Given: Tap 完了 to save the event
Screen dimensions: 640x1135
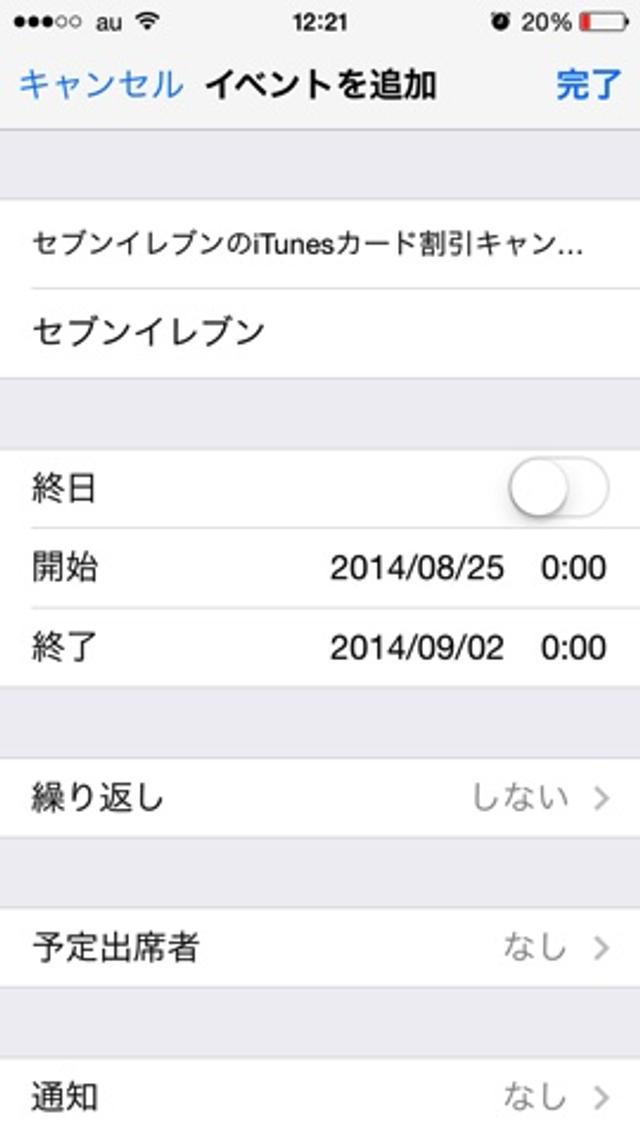Looking at the screenshot, I should [x=588, y=85].
